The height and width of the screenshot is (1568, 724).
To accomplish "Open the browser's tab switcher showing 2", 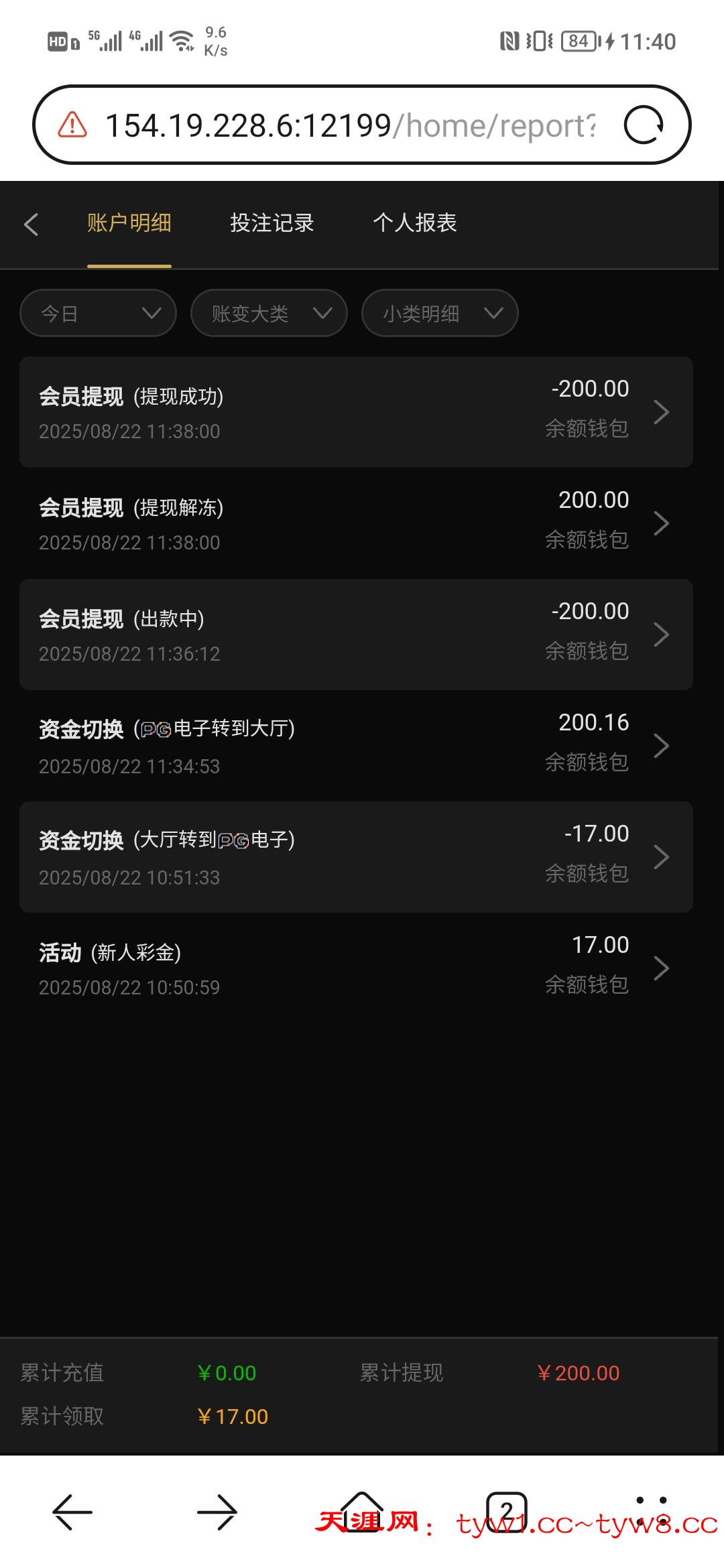I will click(x=507, y=1512).
